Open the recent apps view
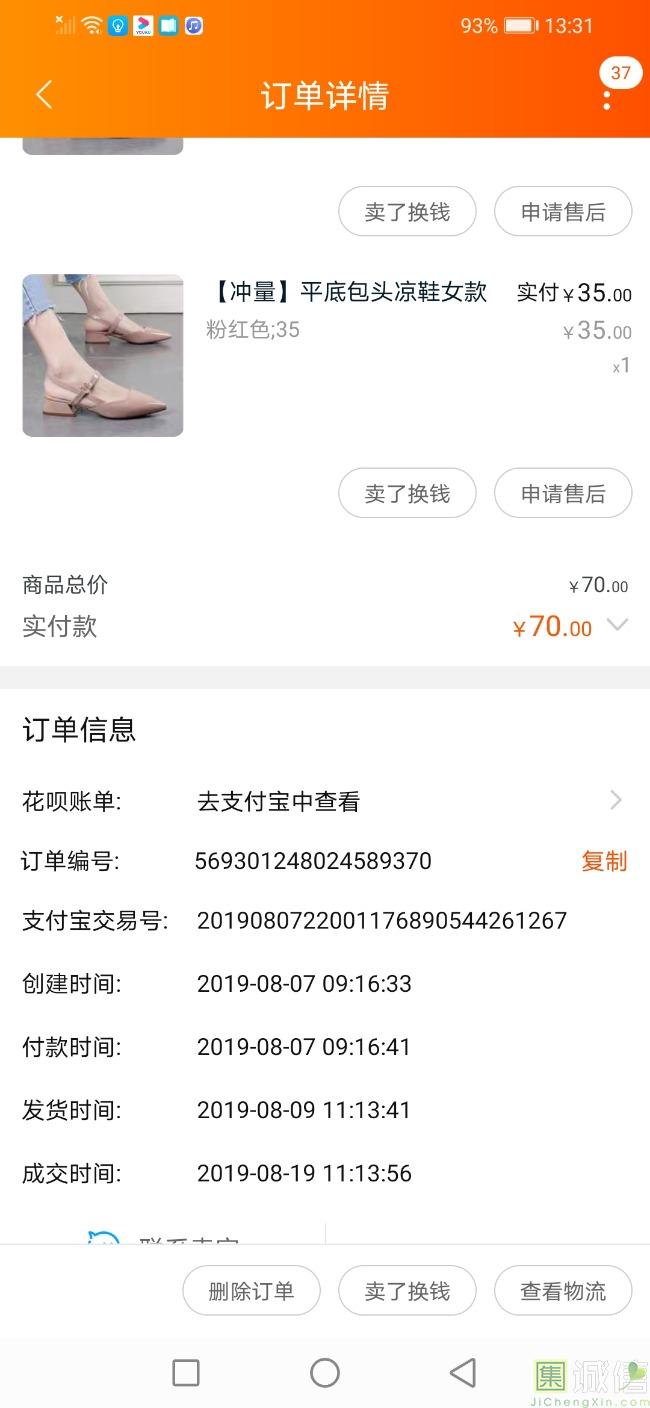The width and height of the screenshot is (650, 1408). [186, 1373]
